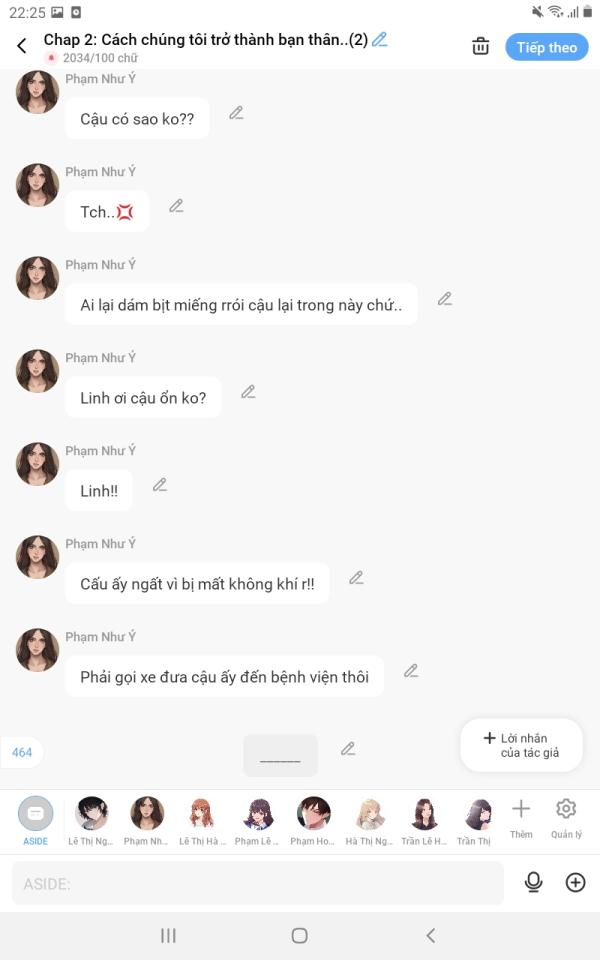Edit the message 'Linh ơi cậu ổn ko?'
This screenshot has height=960, width=600.
point(248,392)
